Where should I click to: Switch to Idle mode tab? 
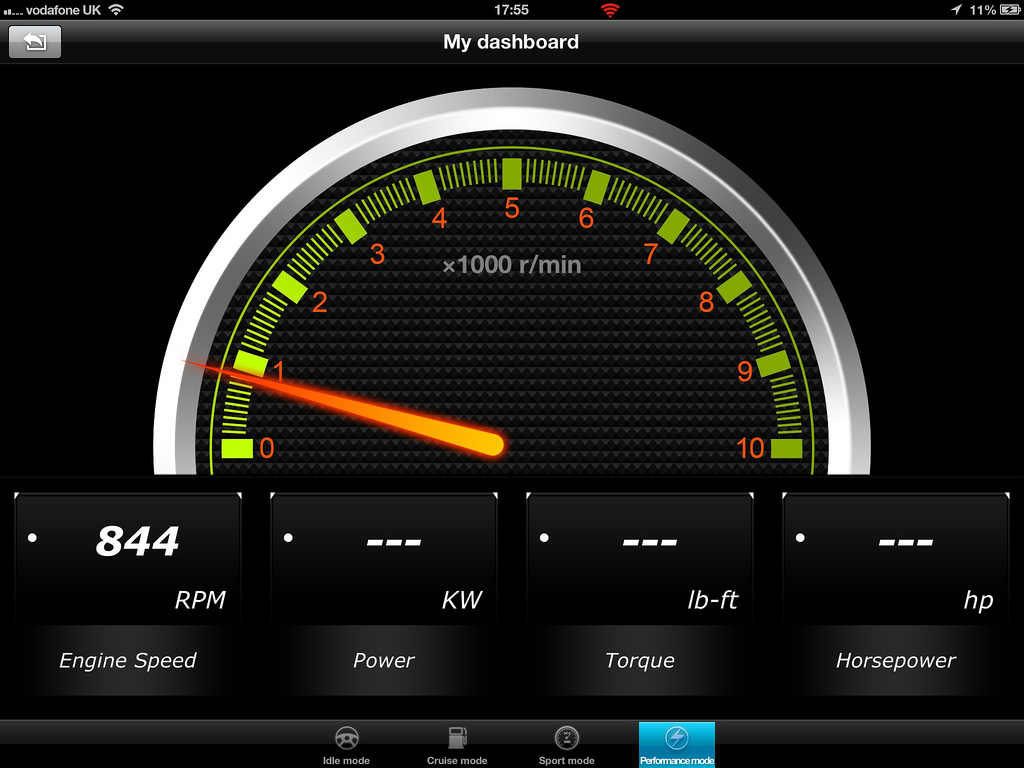pos(346,745)
